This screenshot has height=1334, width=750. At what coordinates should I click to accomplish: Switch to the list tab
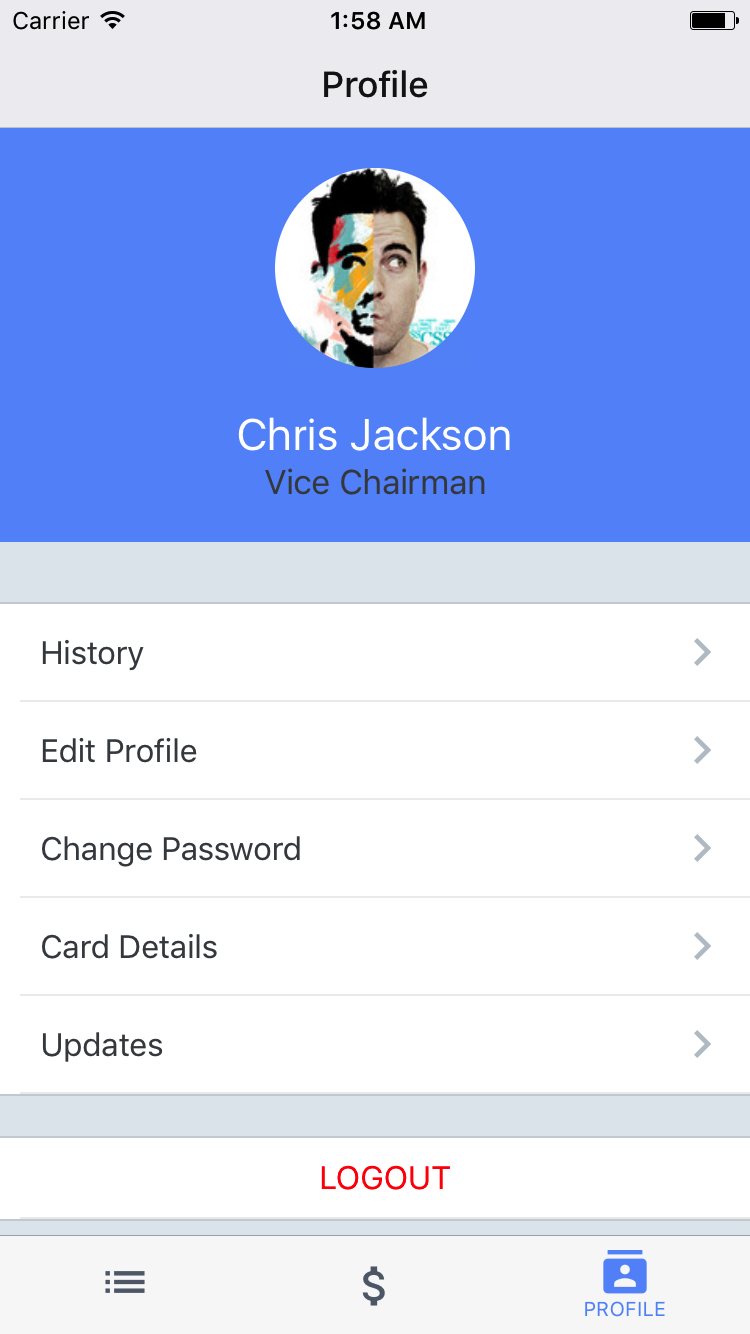125,1283
